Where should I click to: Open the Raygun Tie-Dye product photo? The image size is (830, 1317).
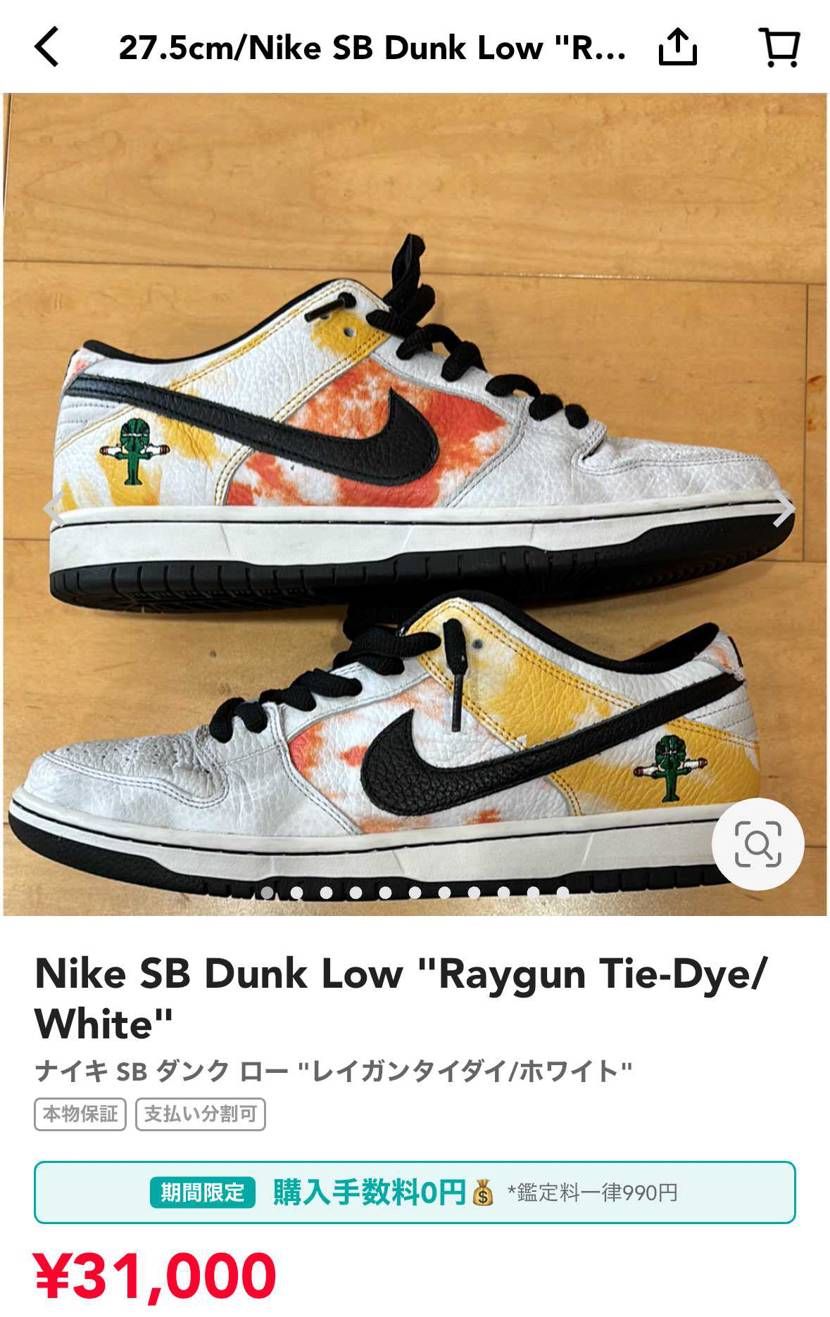(415, 504)
